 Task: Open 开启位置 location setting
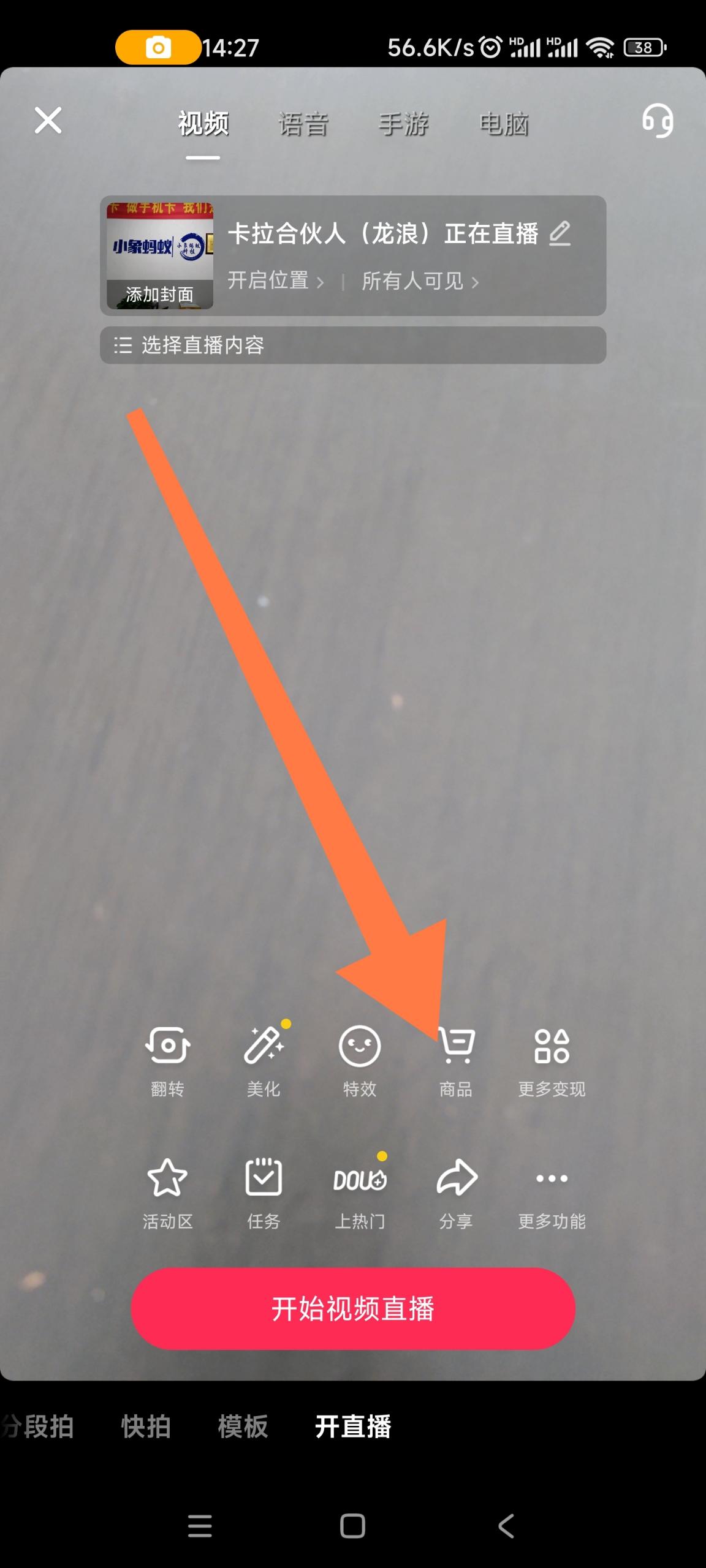[275, 281]
